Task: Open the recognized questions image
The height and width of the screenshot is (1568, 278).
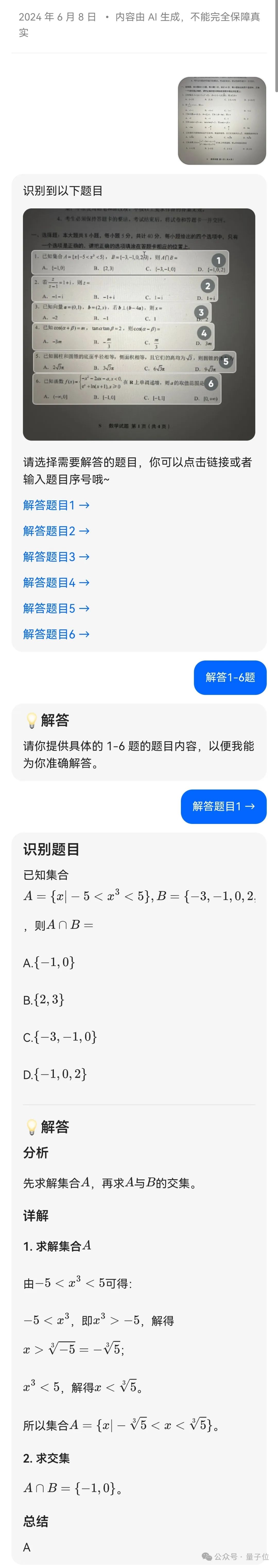Action: pyautogui.click(x=139, y=324)
